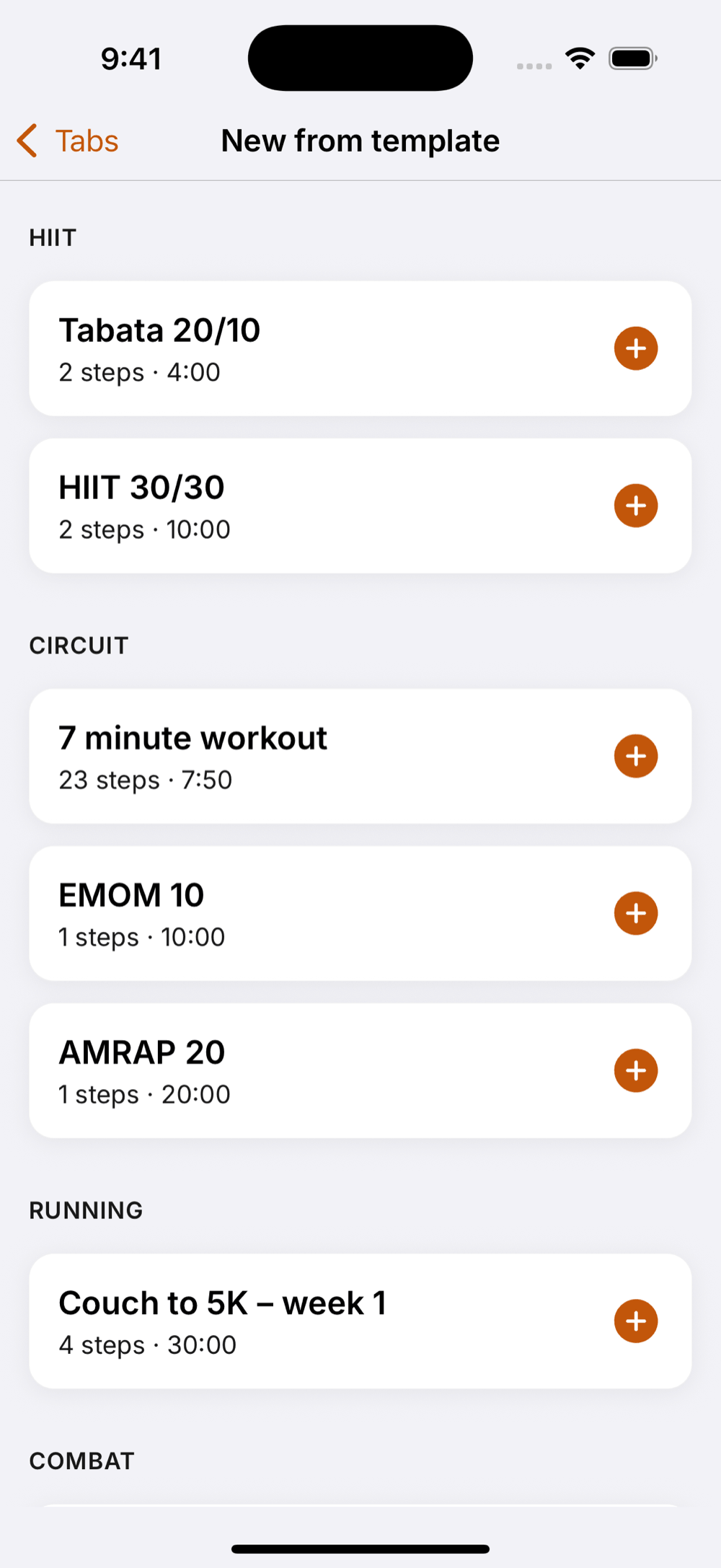
Task: Add Couch to 5K week 1 template
Action: (636, 1321)
